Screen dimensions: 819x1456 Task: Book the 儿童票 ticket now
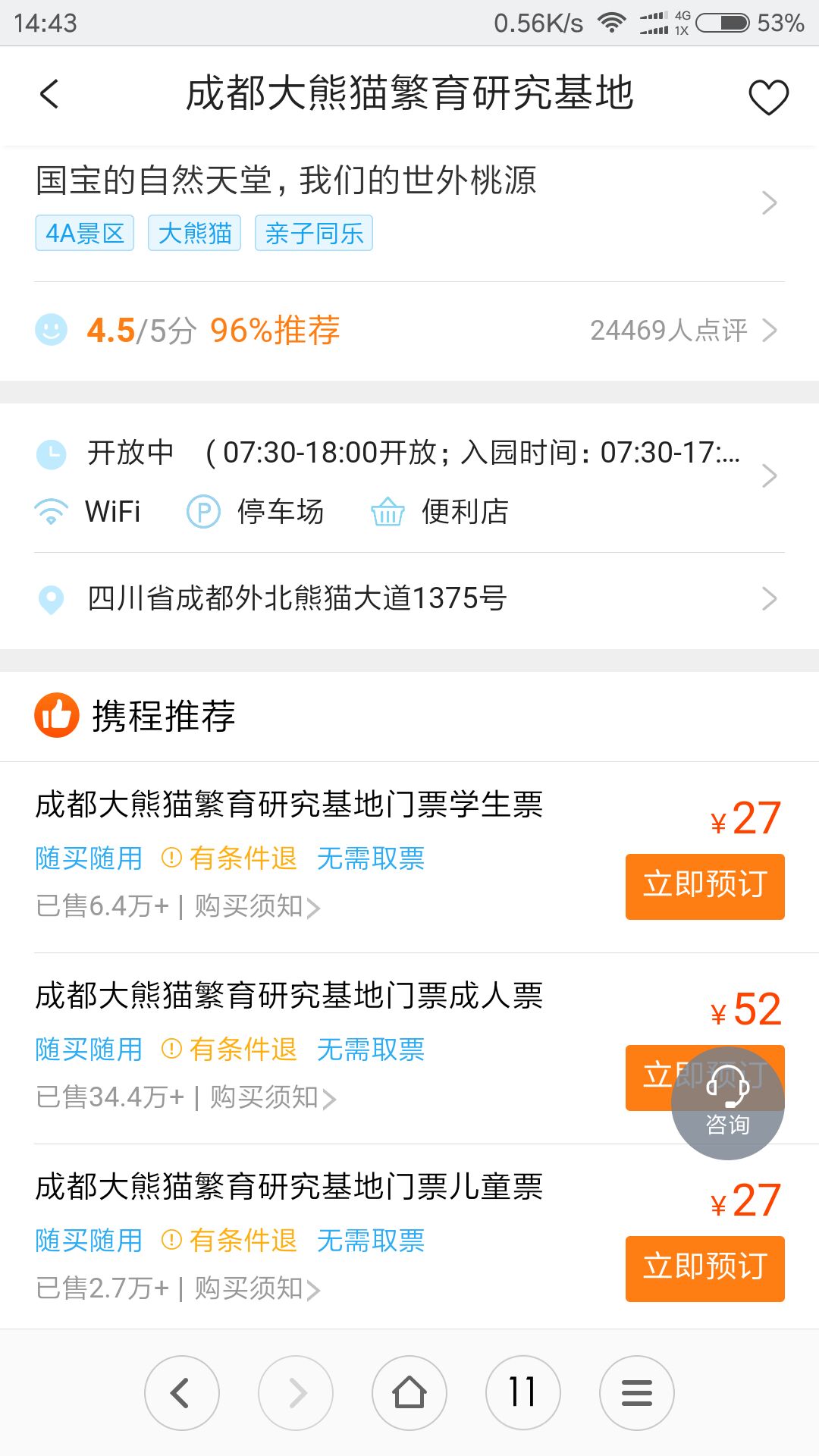click(x=705, y=1269)
